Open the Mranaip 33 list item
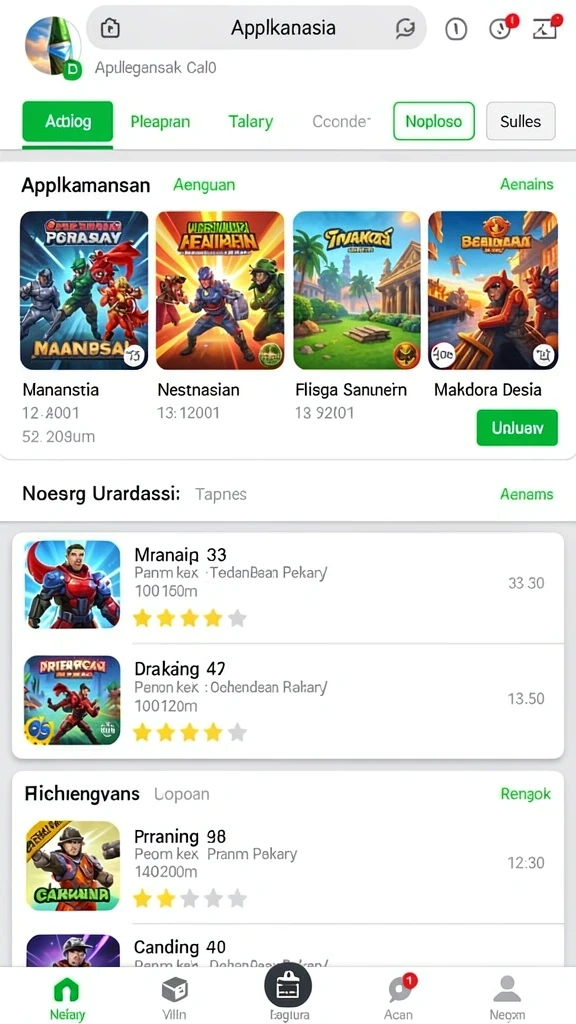This screenshot has height=1024, width=576. point(288,584)
